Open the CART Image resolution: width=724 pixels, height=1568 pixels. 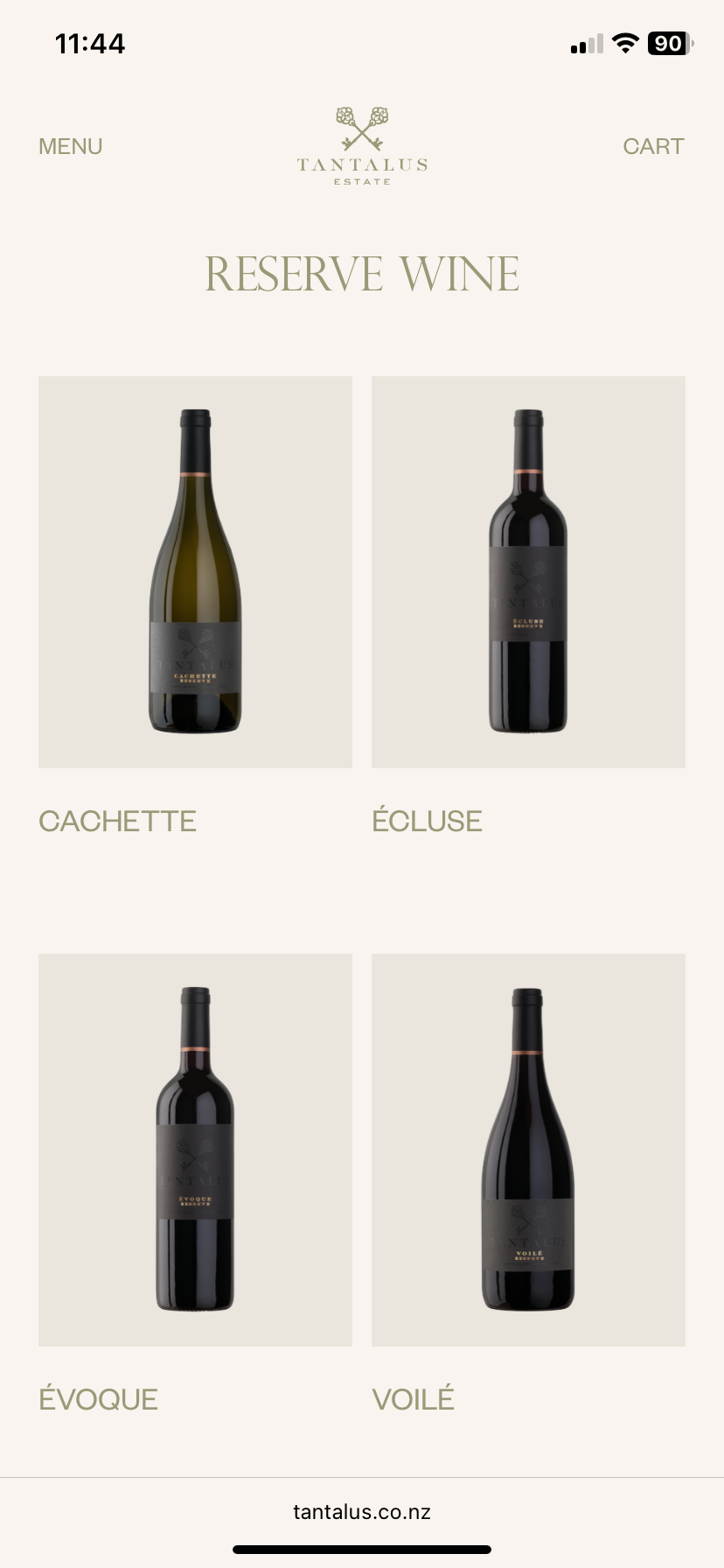click(653, 146)
